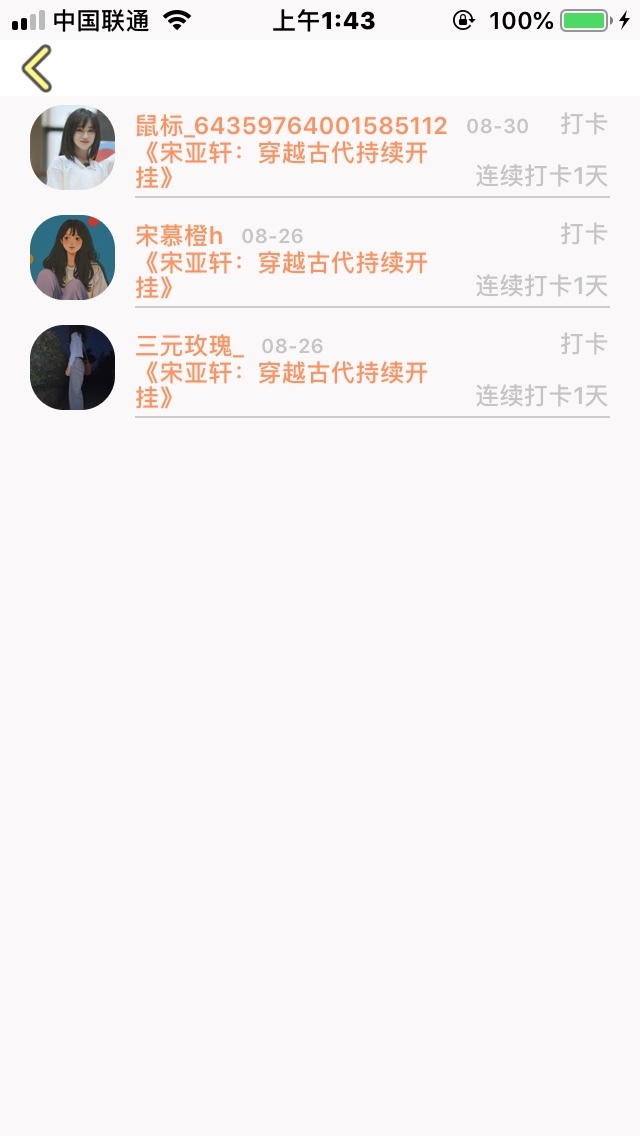Open 三元玫瑰_'s check-in record

click(320, 367)
